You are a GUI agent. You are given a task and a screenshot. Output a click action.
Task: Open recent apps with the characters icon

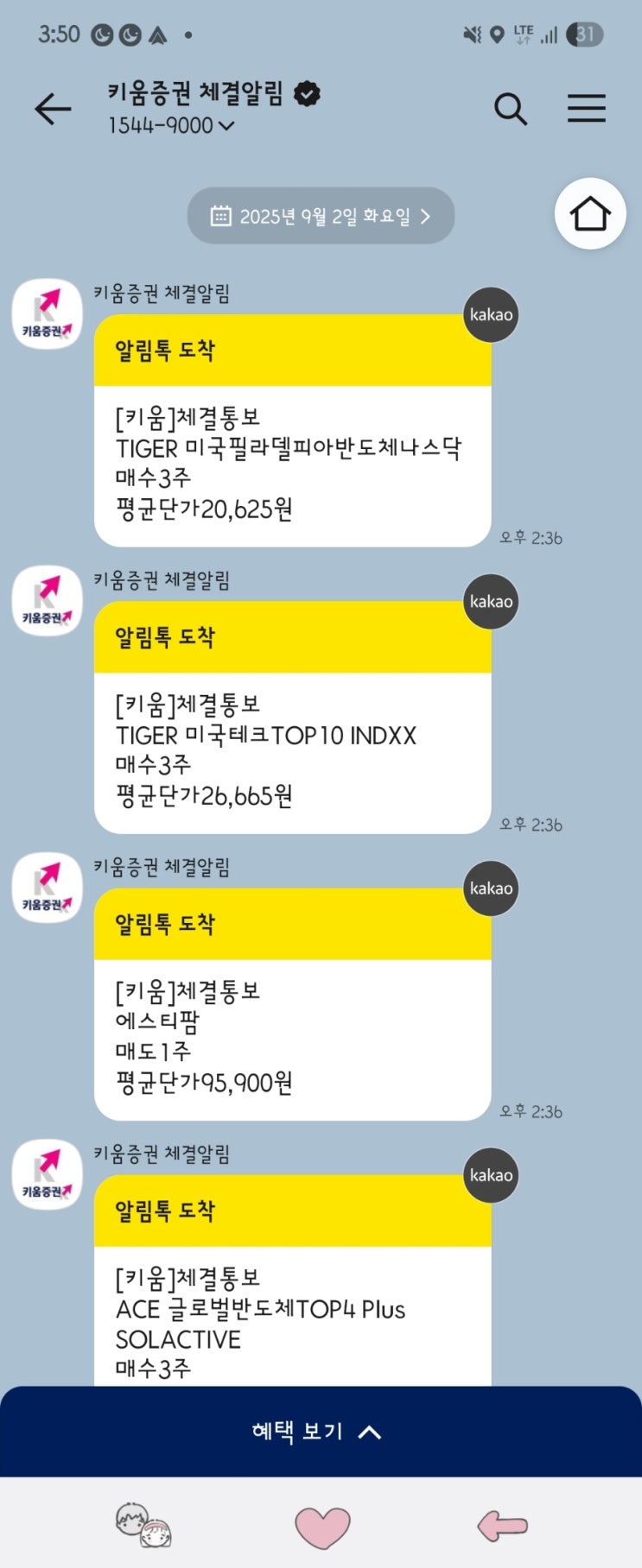coord(143,1525)
